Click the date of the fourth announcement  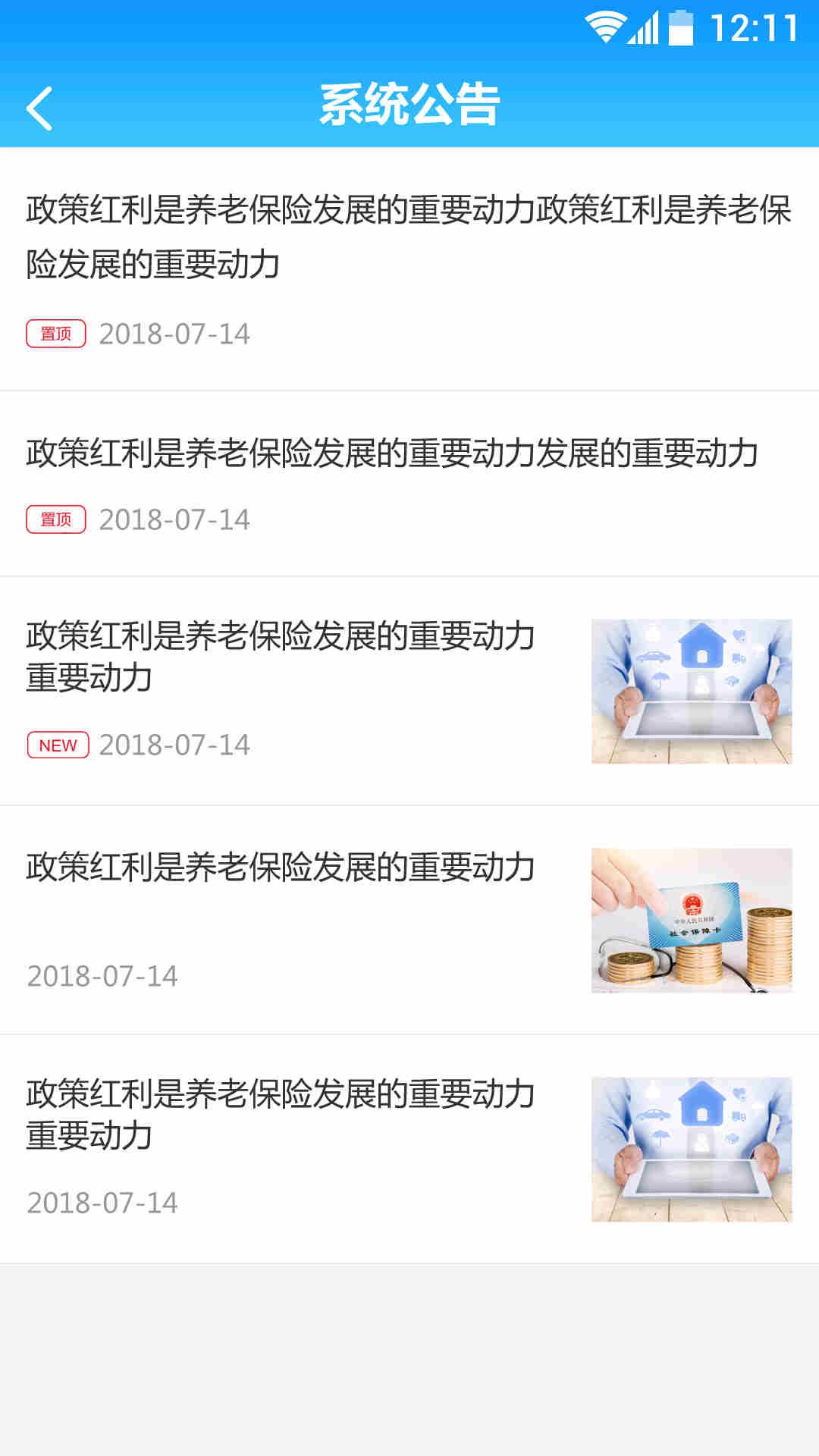point(102,977)
